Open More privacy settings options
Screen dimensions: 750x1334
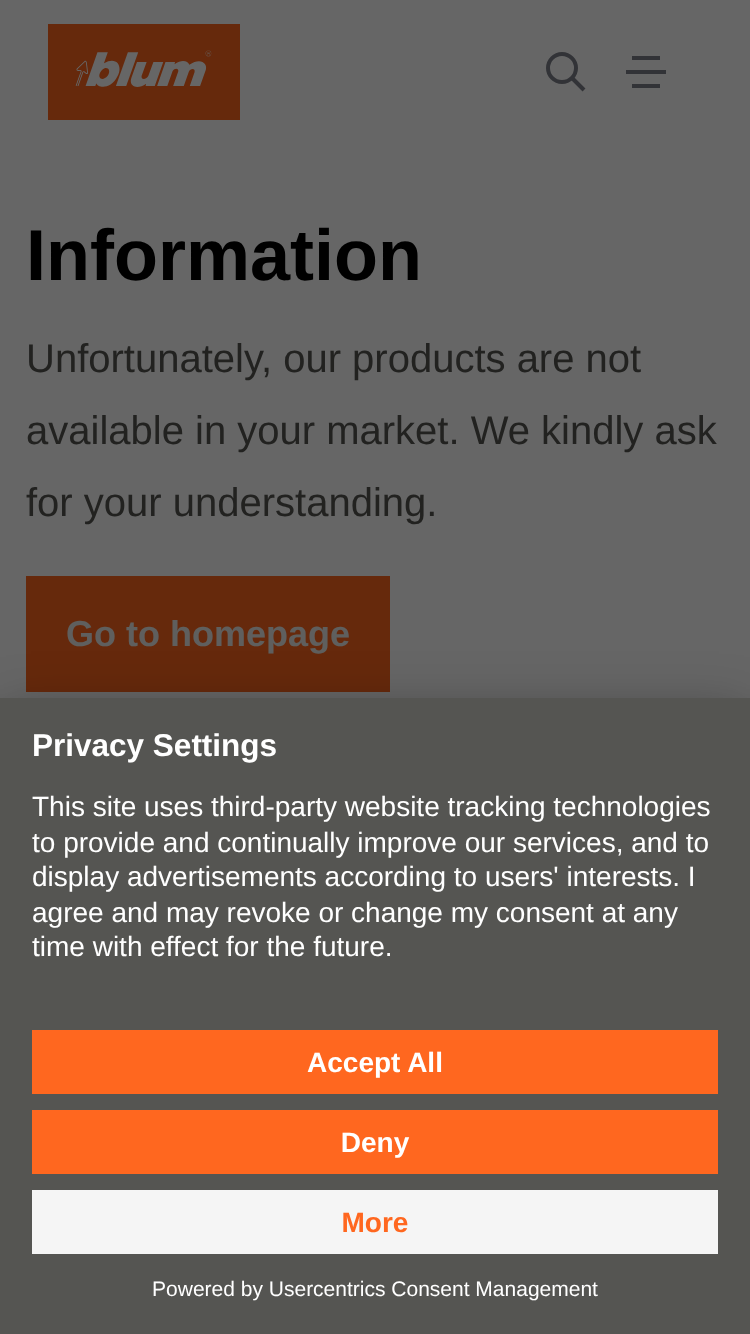tap(375, 1222)
